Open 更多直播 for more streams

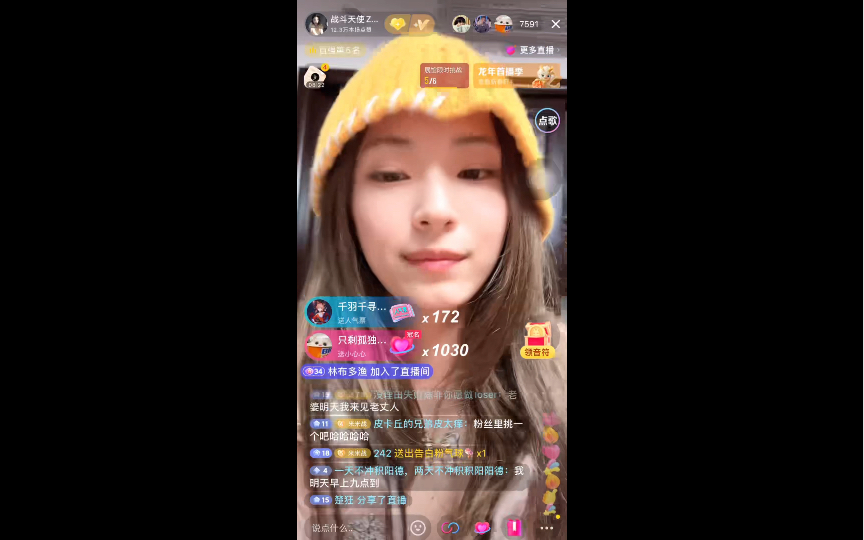click(x=530, y=50)
